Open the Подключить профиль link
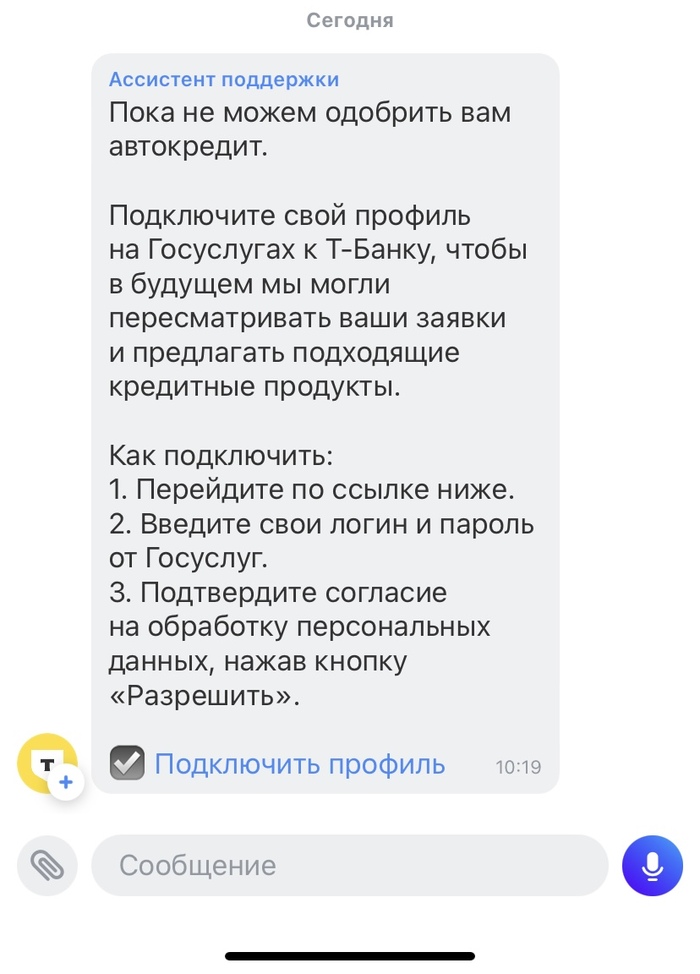 coord(299,765)
